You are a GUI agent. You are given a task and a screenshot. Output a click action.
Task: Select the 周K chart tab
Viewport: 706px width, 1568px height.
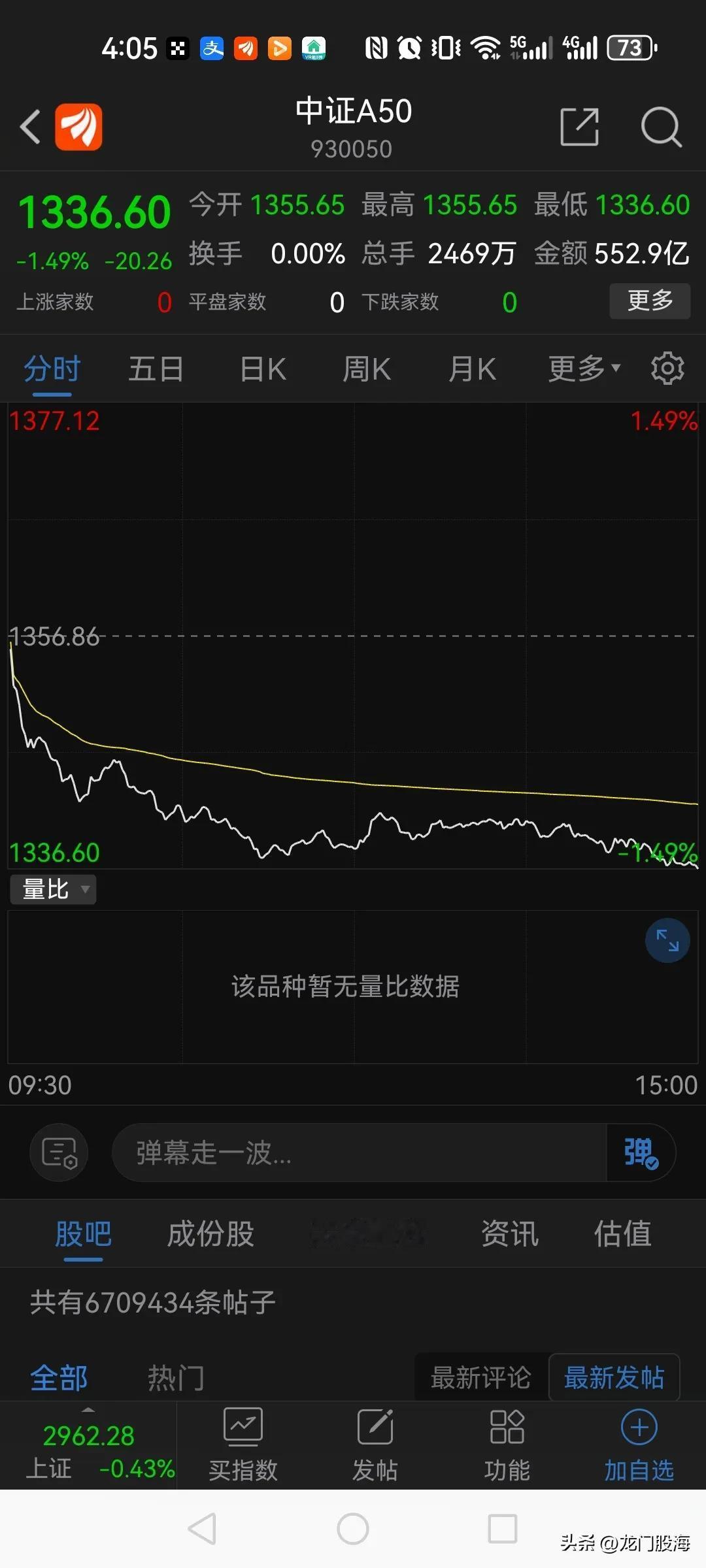point(367,369)
